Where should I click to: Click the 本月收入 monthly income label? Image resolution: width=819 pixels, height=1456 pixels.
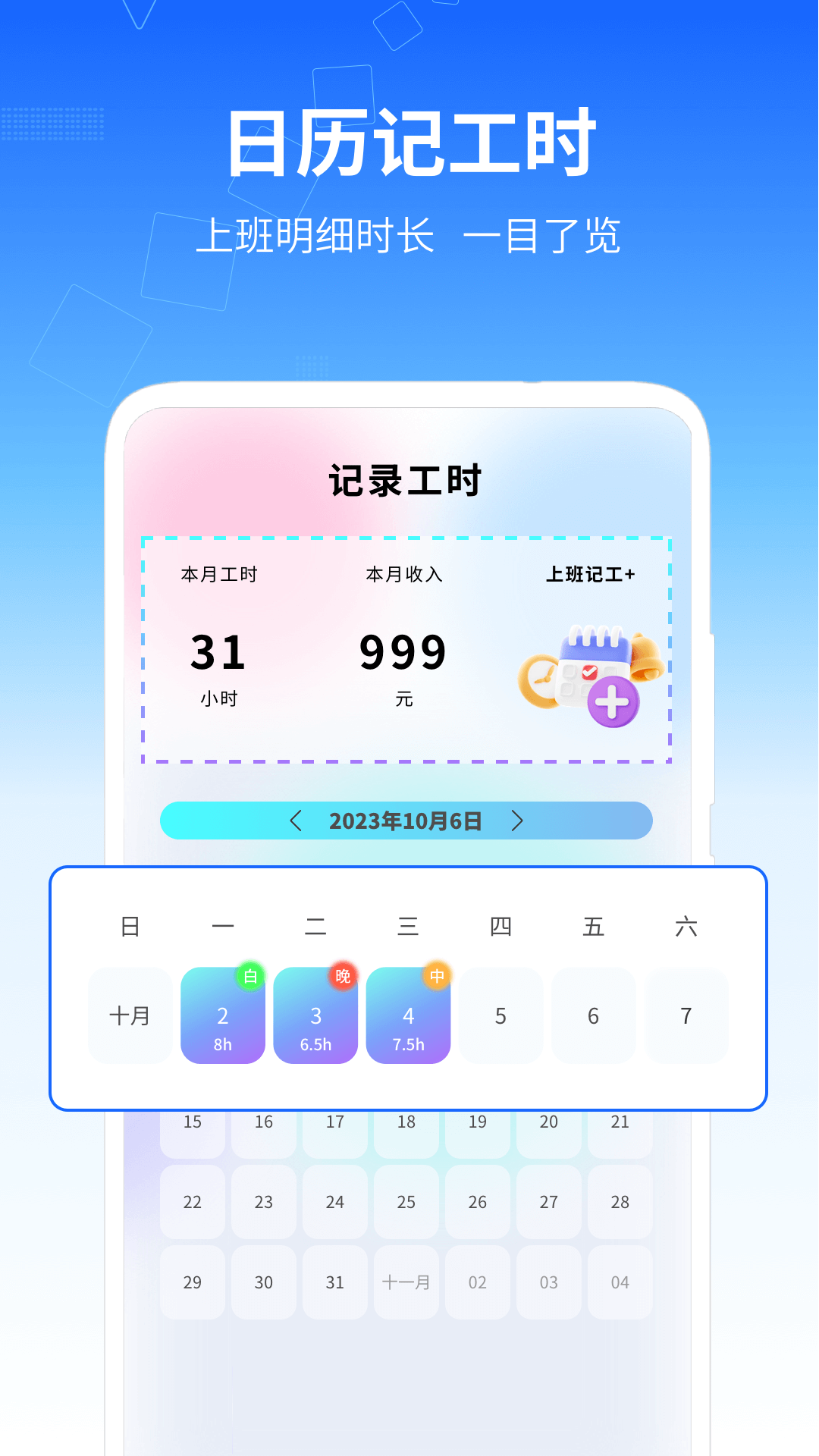click(406, 575)
